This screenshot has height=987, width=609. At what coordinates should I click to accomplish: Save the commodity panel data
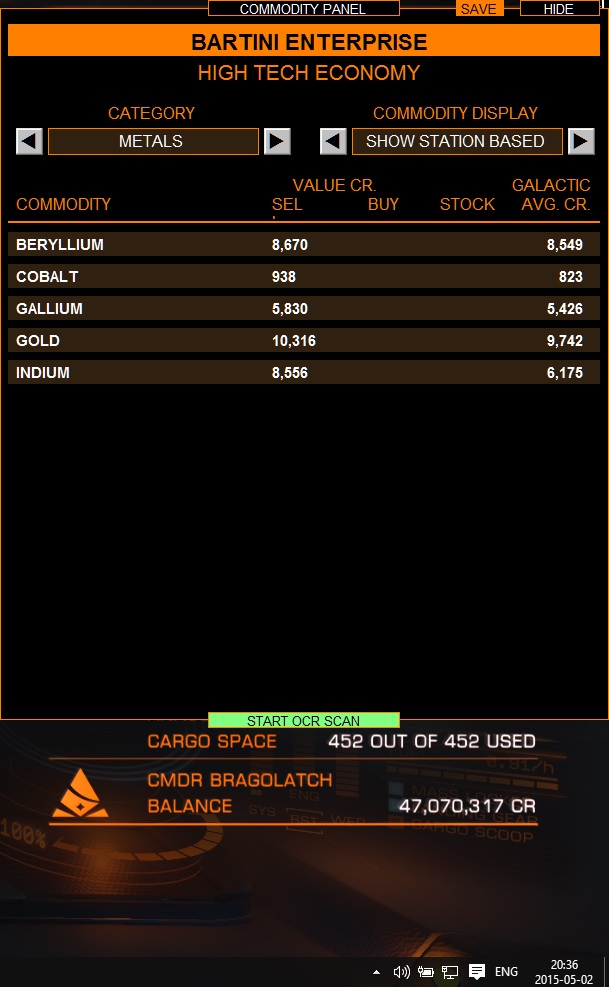[479, 8]
